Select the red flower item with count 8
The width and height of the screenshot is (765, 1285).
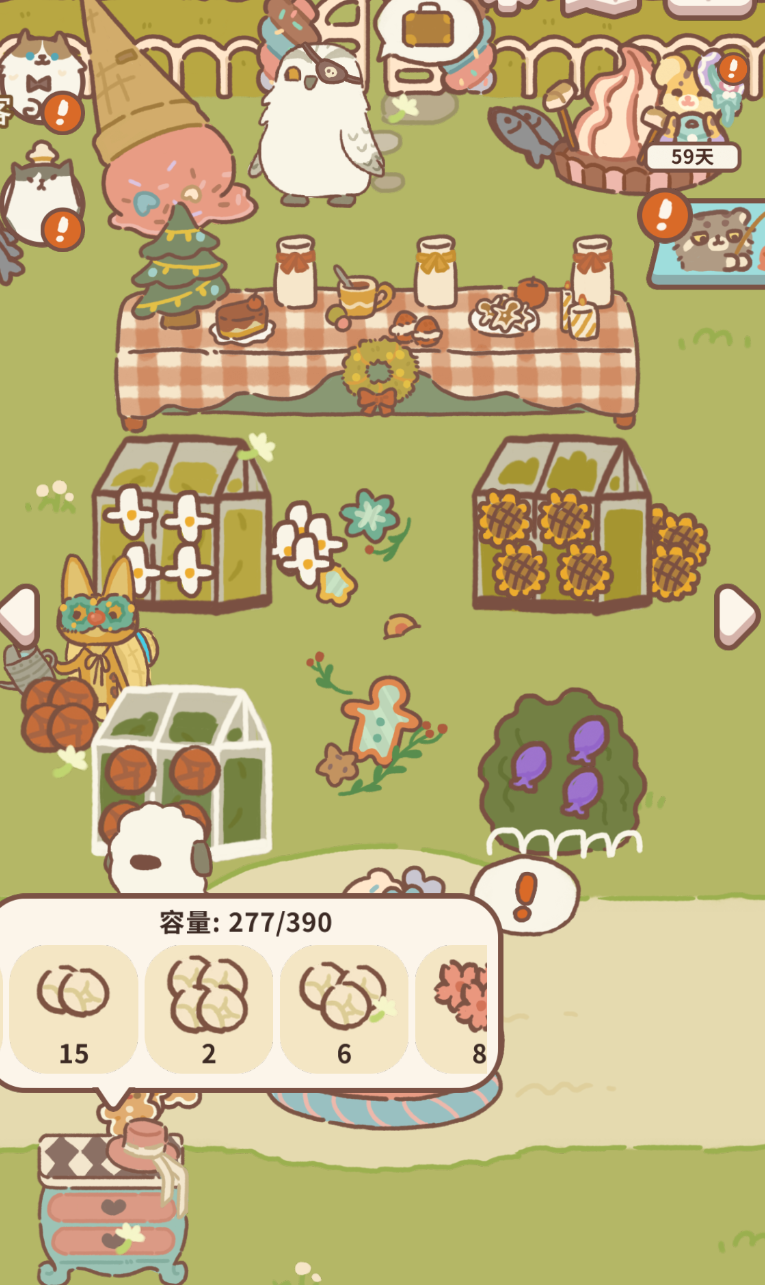coord(460,1008)
